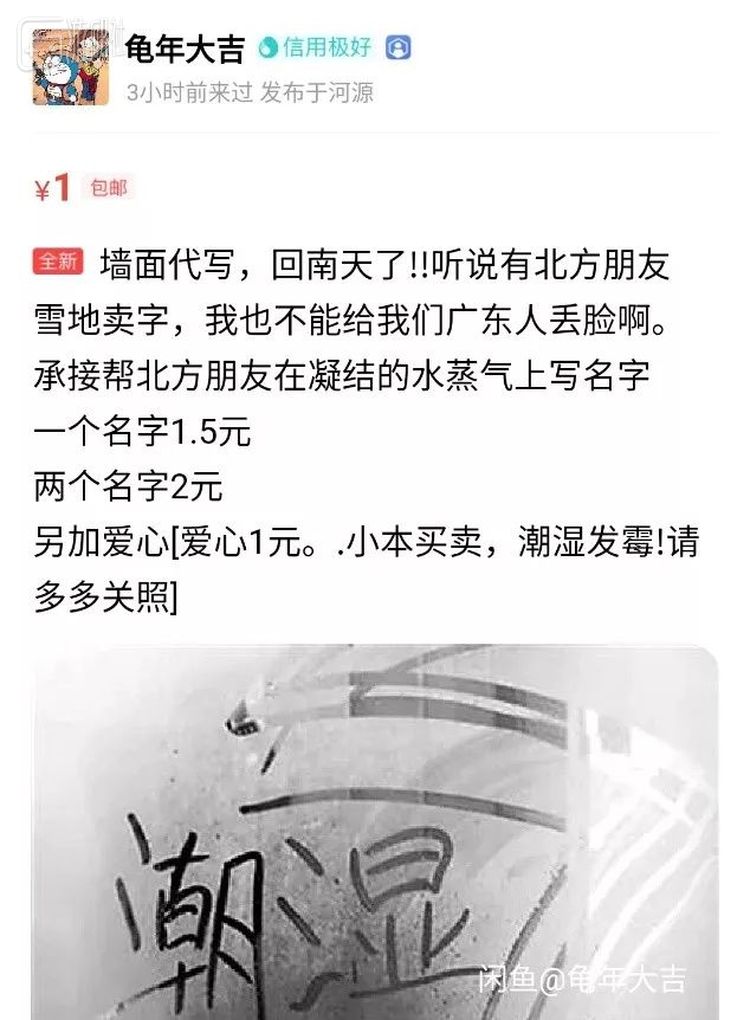
Task: Open the 潮湿 wall-writing product photo
Action: (375, 830)
